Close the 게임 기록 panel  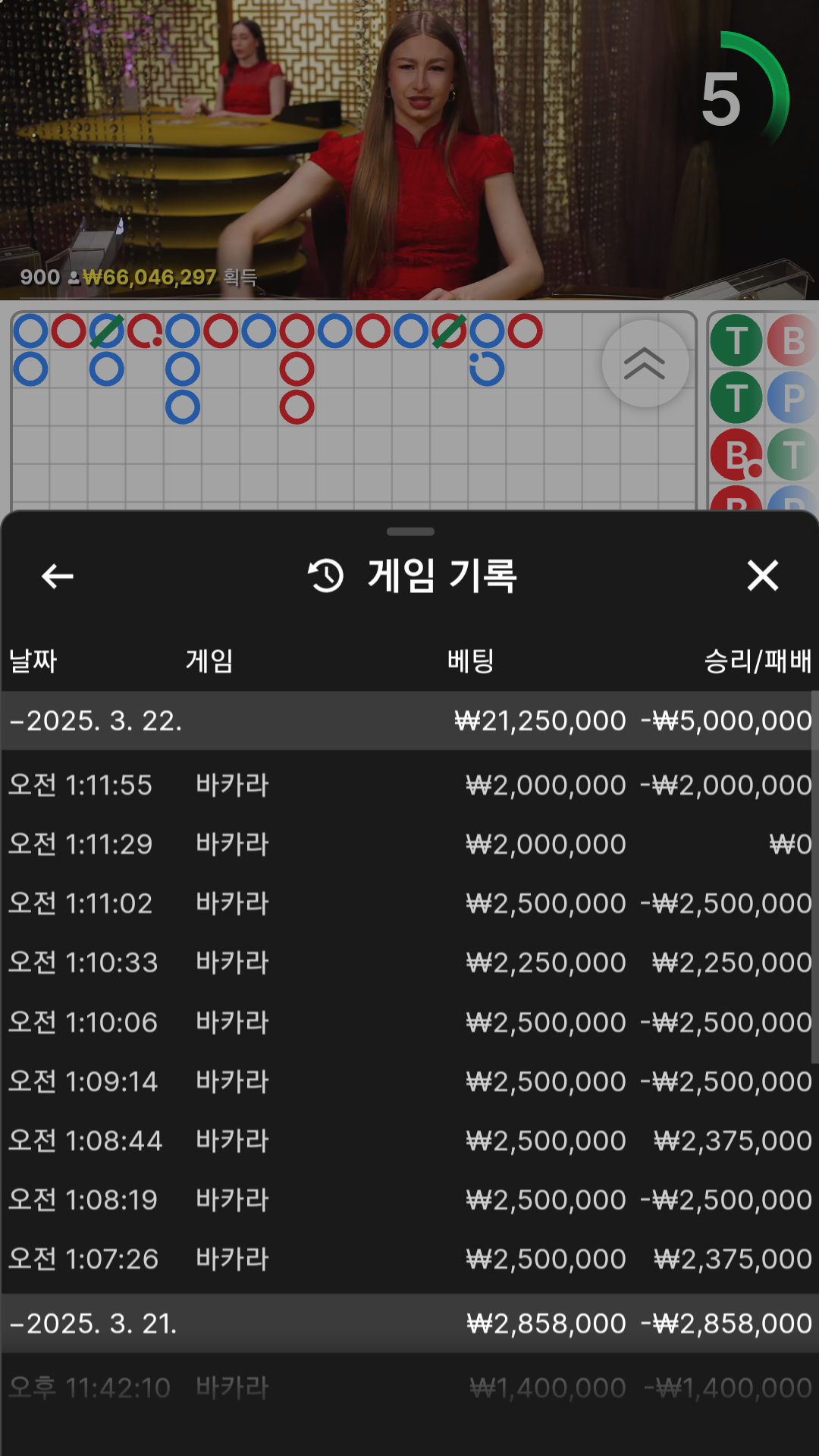[x=762, y=576]
